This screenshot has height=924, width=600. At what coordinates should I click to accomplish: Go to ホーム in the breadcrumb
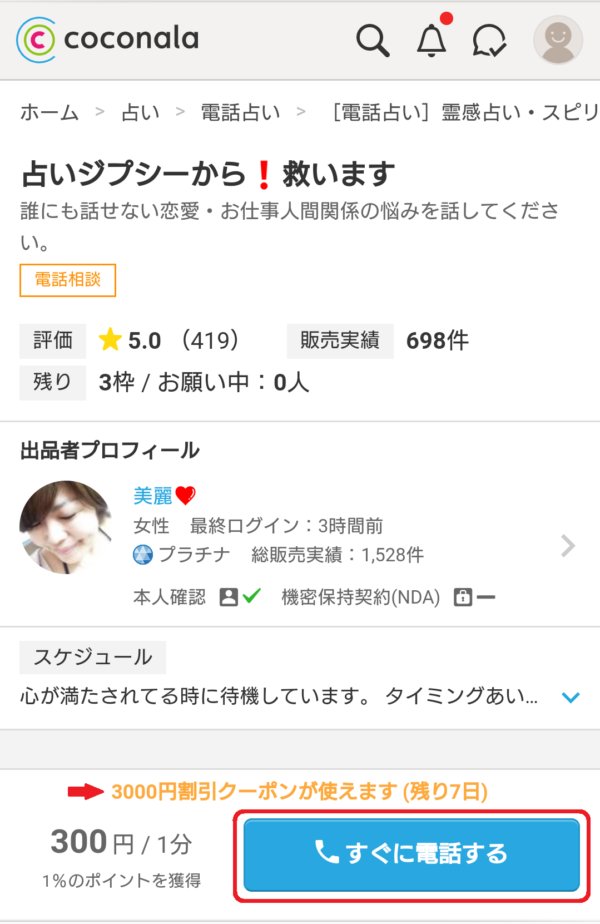point(49,112)
